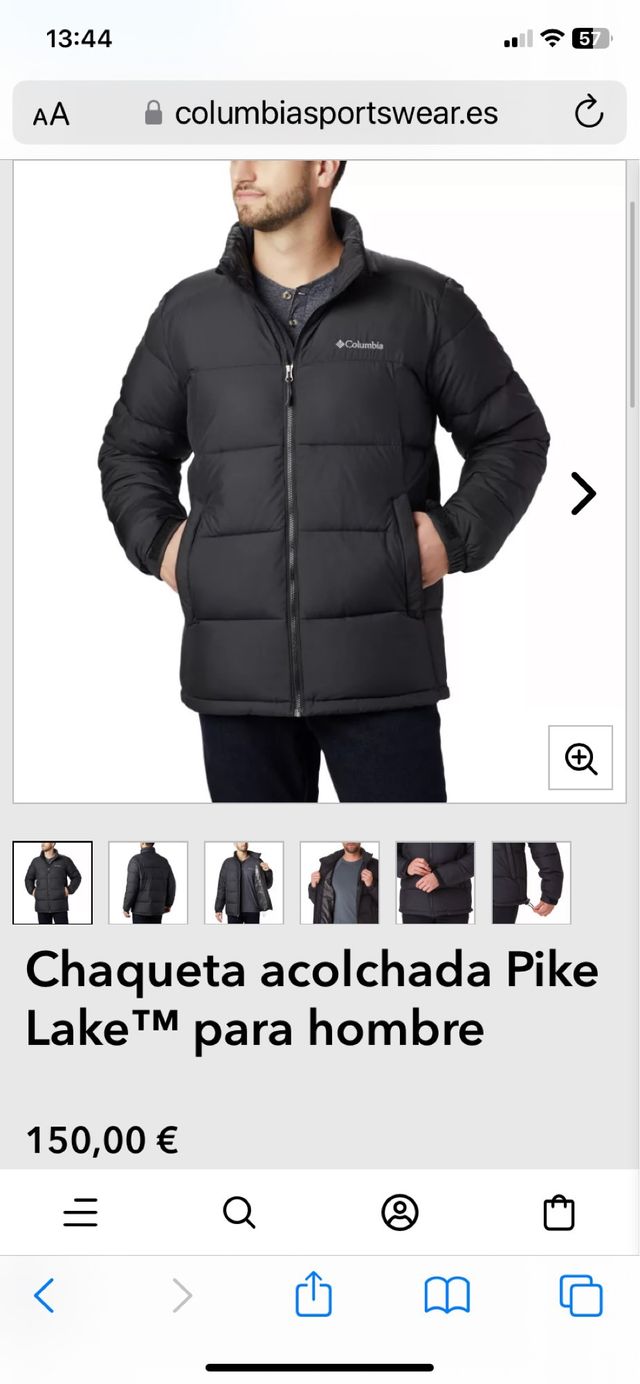
Task: Reload the page
Action: point(589,113)
